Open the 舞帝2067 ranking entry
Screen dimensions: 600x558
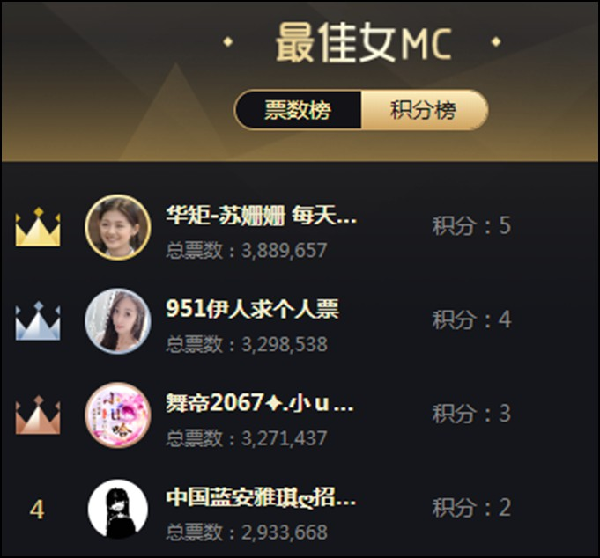(x=260, y=404)
